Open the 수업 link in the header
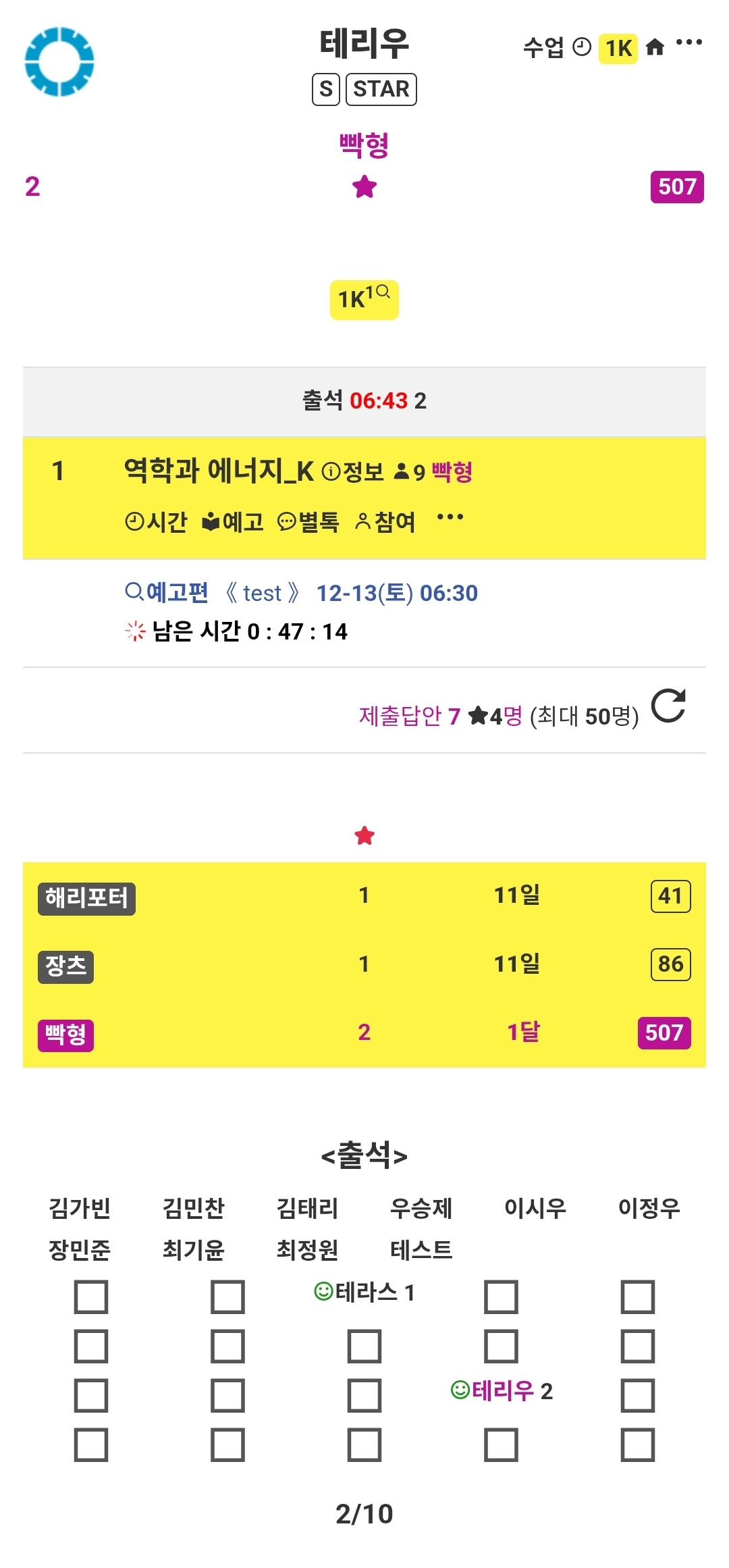 tap(543, 48)
